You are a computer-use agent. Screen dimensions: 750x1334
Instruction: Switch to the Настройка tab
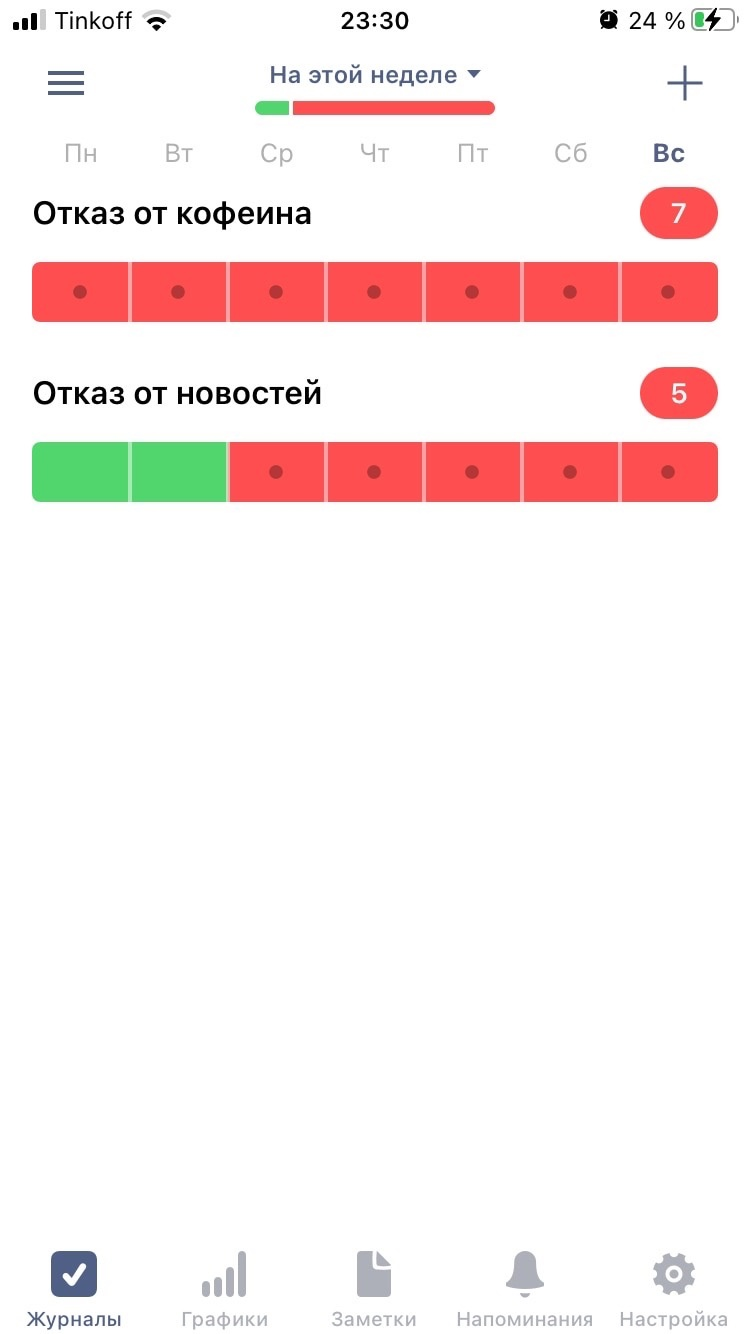673,1289
